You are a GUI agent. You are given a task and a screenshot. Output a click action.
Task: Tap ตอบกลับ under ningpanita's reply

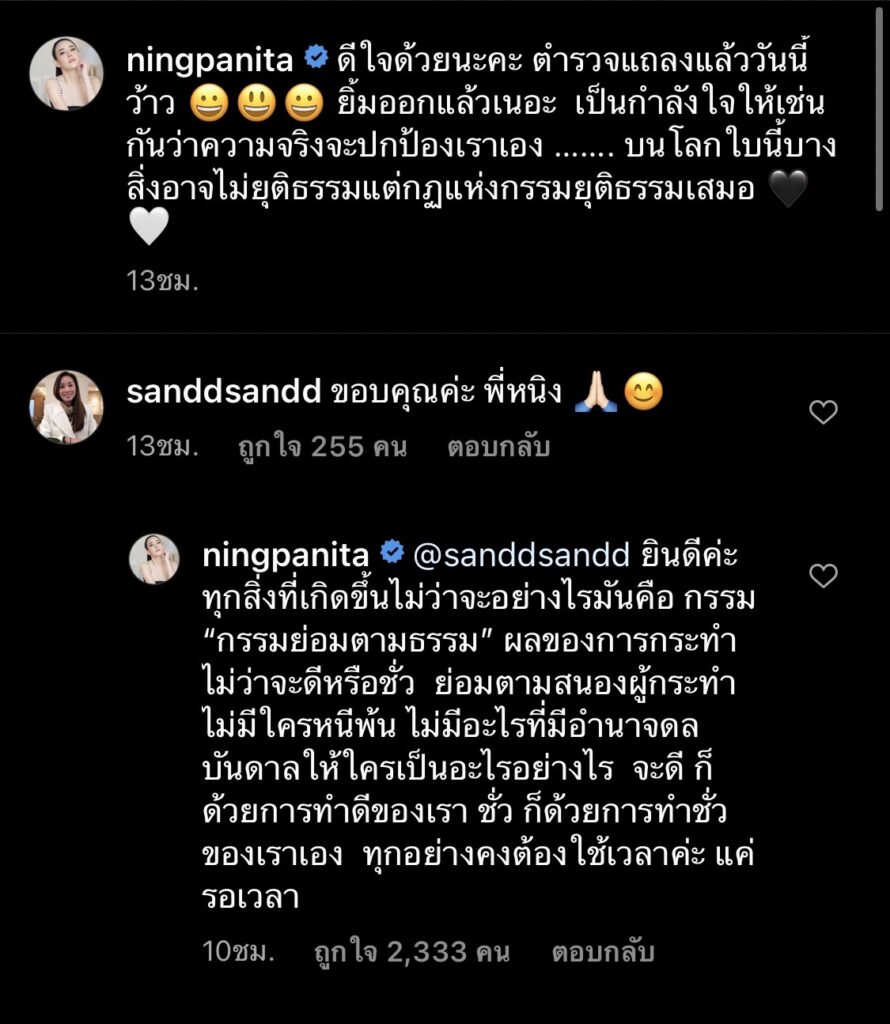coord(603,952)
